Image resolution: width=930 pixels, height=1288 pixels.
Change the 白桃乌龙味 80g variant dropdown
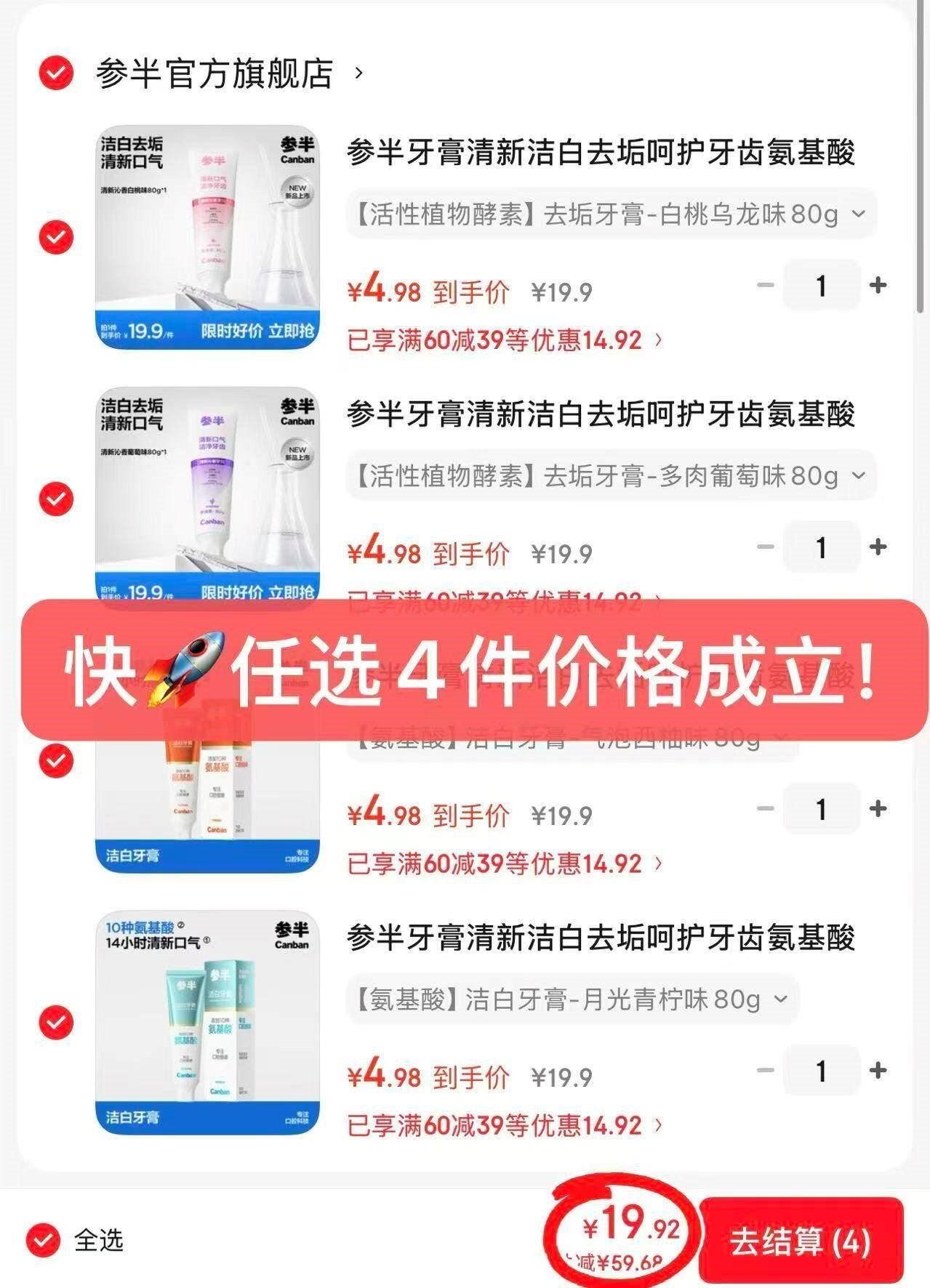611,214
